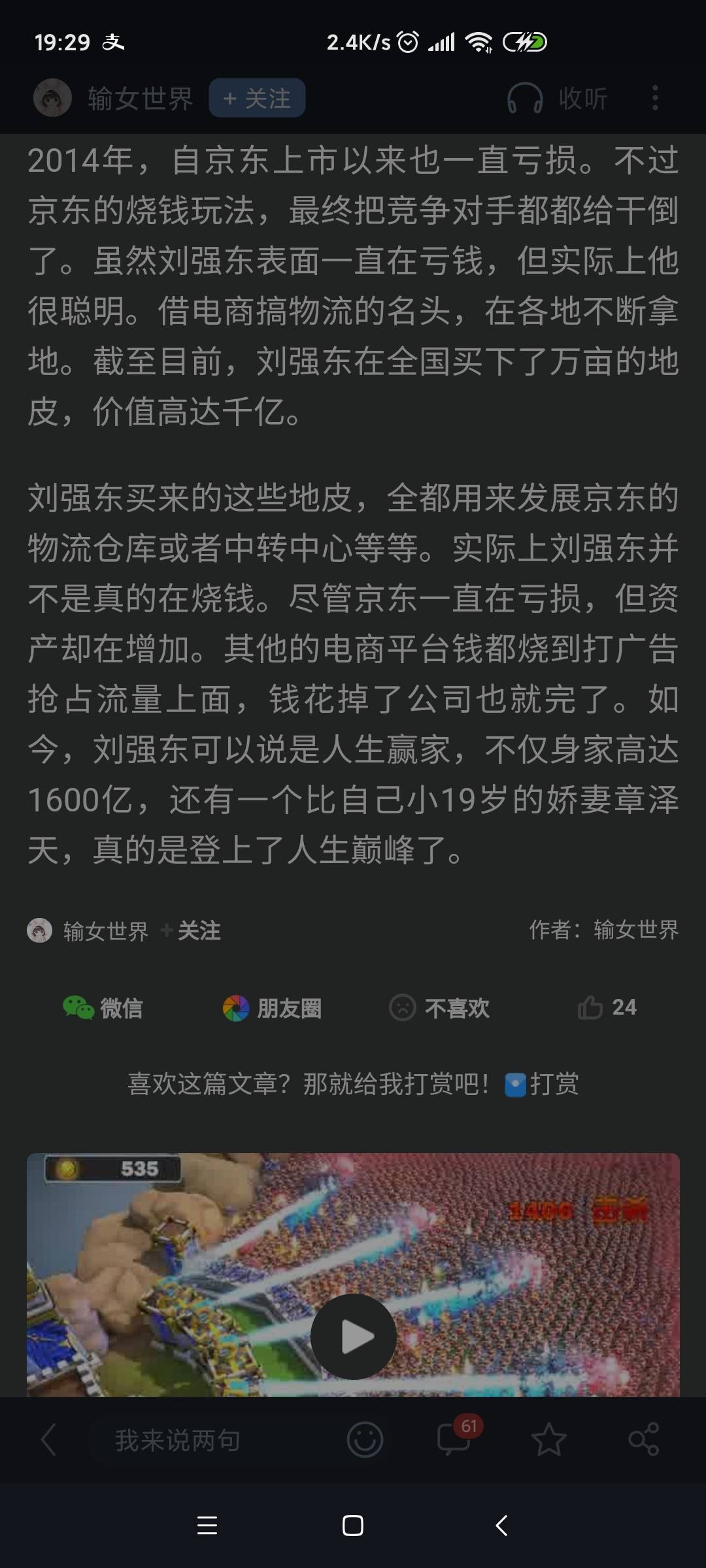Like the article with thumbs up
The width and height of the screenshot is (706, 1568).
coord(607,1007)
